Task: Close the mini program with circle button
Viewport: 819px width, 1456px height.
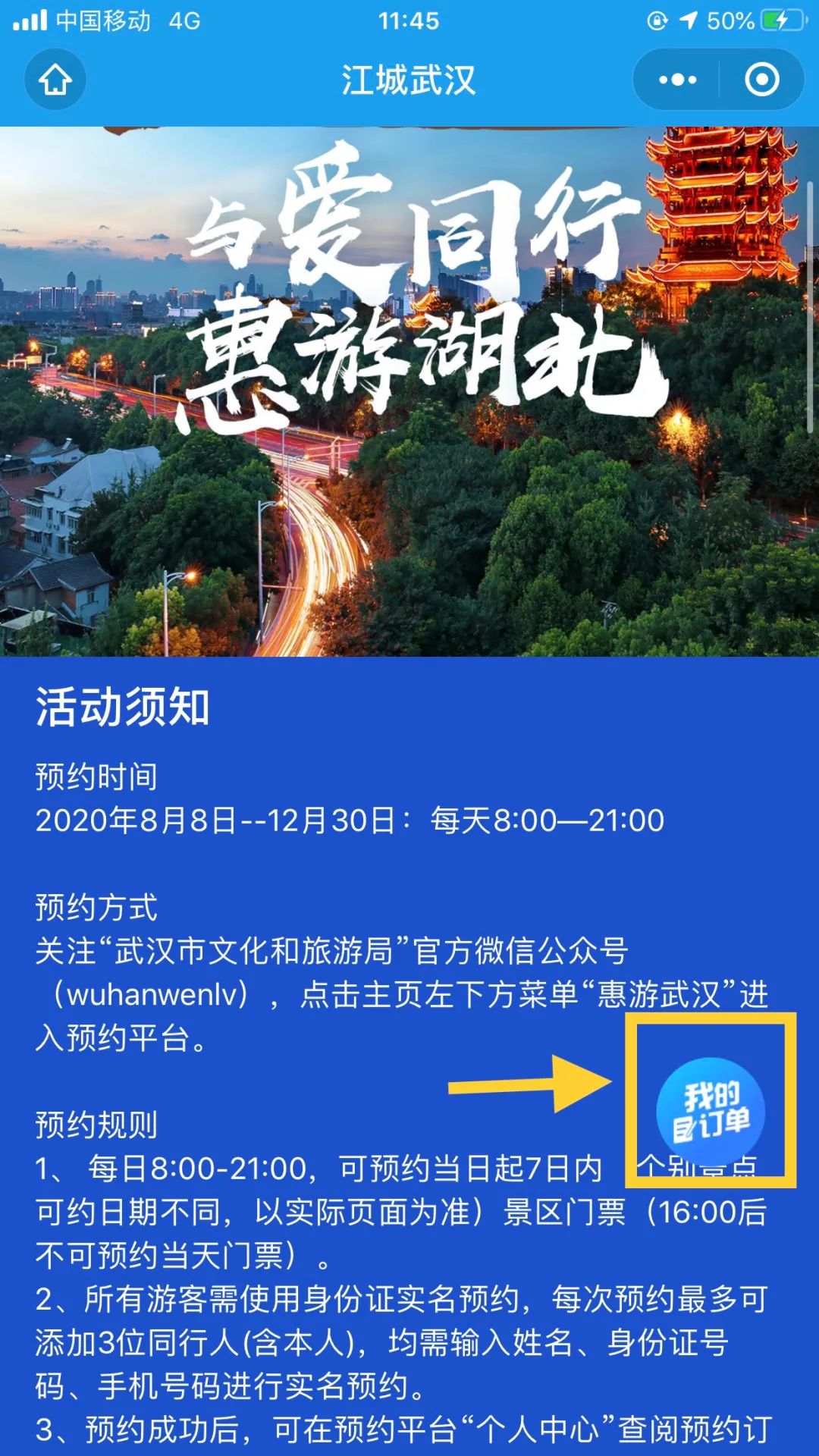Action: 761,80
